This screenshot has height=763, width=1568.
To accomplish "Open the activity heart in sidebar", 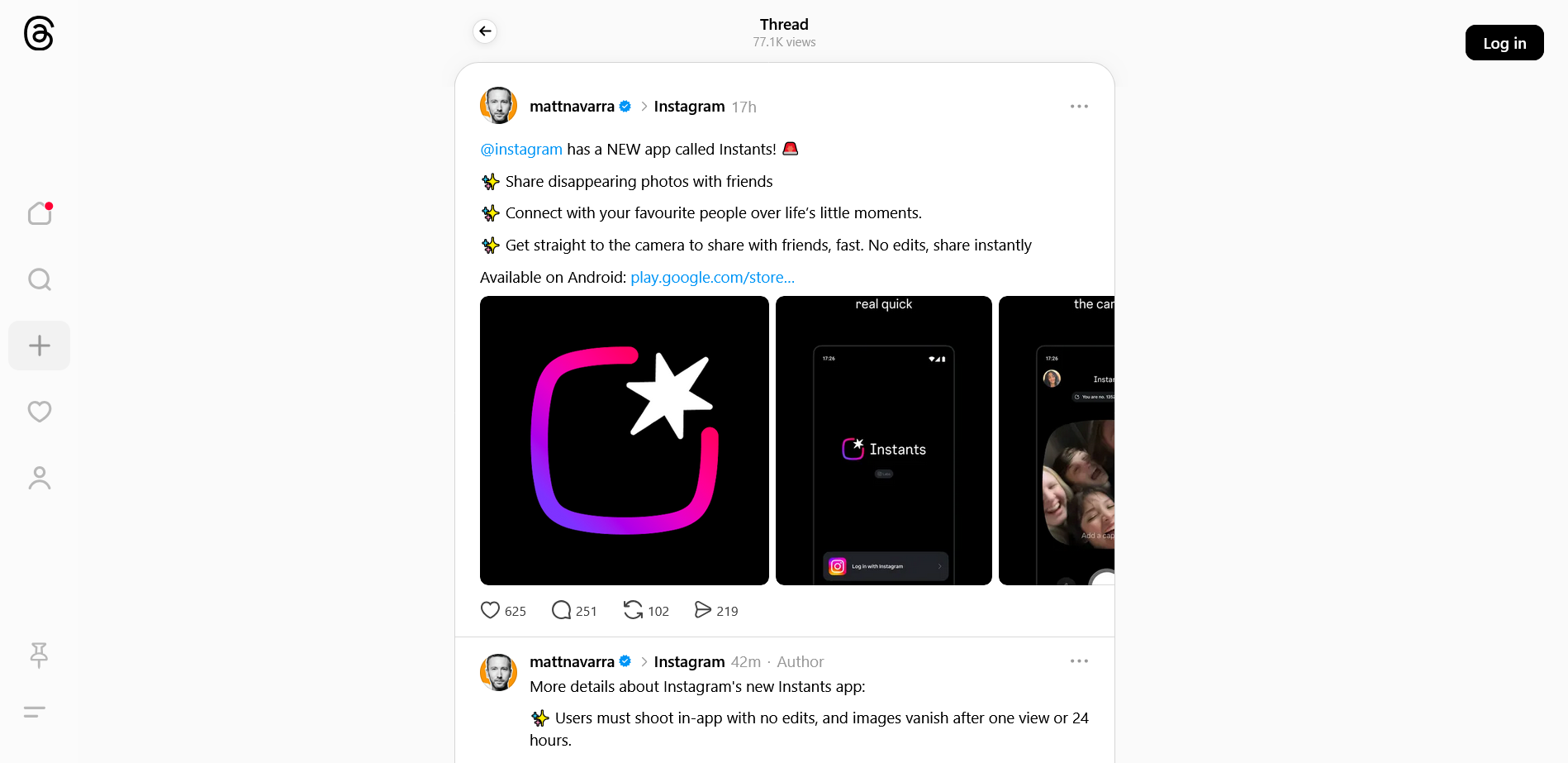I will tap(40, 411).
